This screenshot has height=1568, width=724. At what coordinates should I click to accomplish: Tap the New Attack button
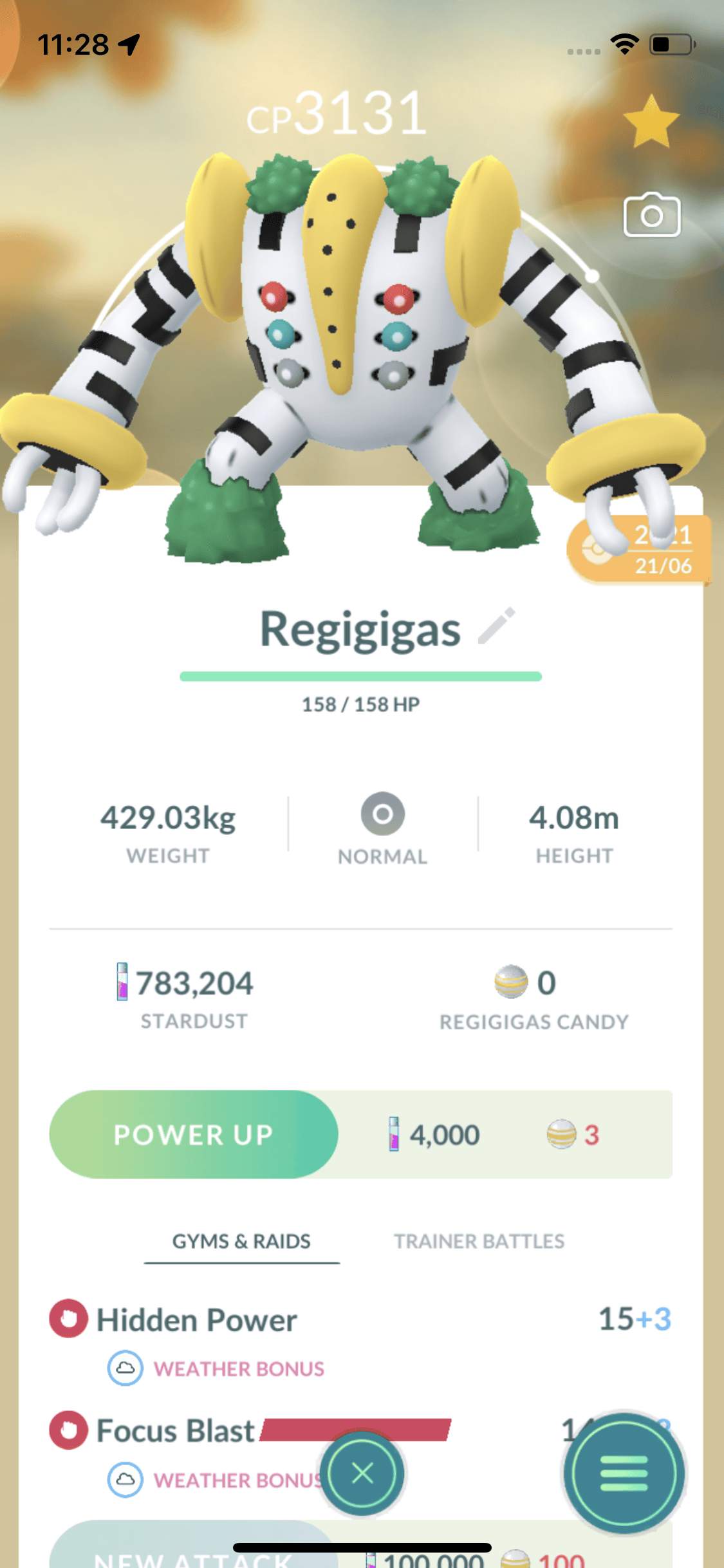(x=193, y=1551)
